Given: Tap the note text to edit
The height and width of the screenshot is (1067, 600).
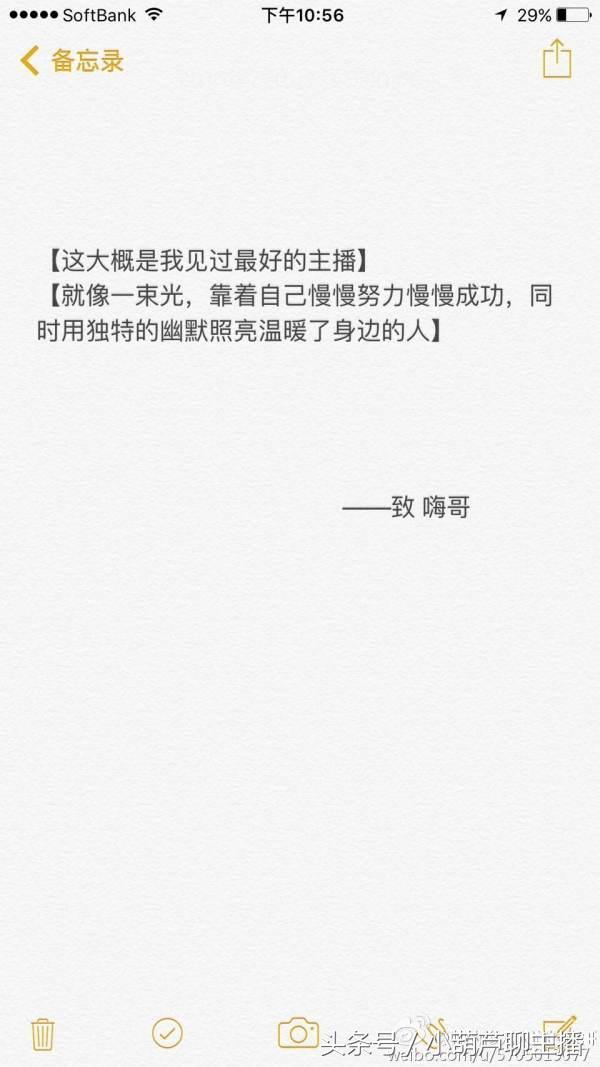Looking at the screenshot, I should (295, 296).
